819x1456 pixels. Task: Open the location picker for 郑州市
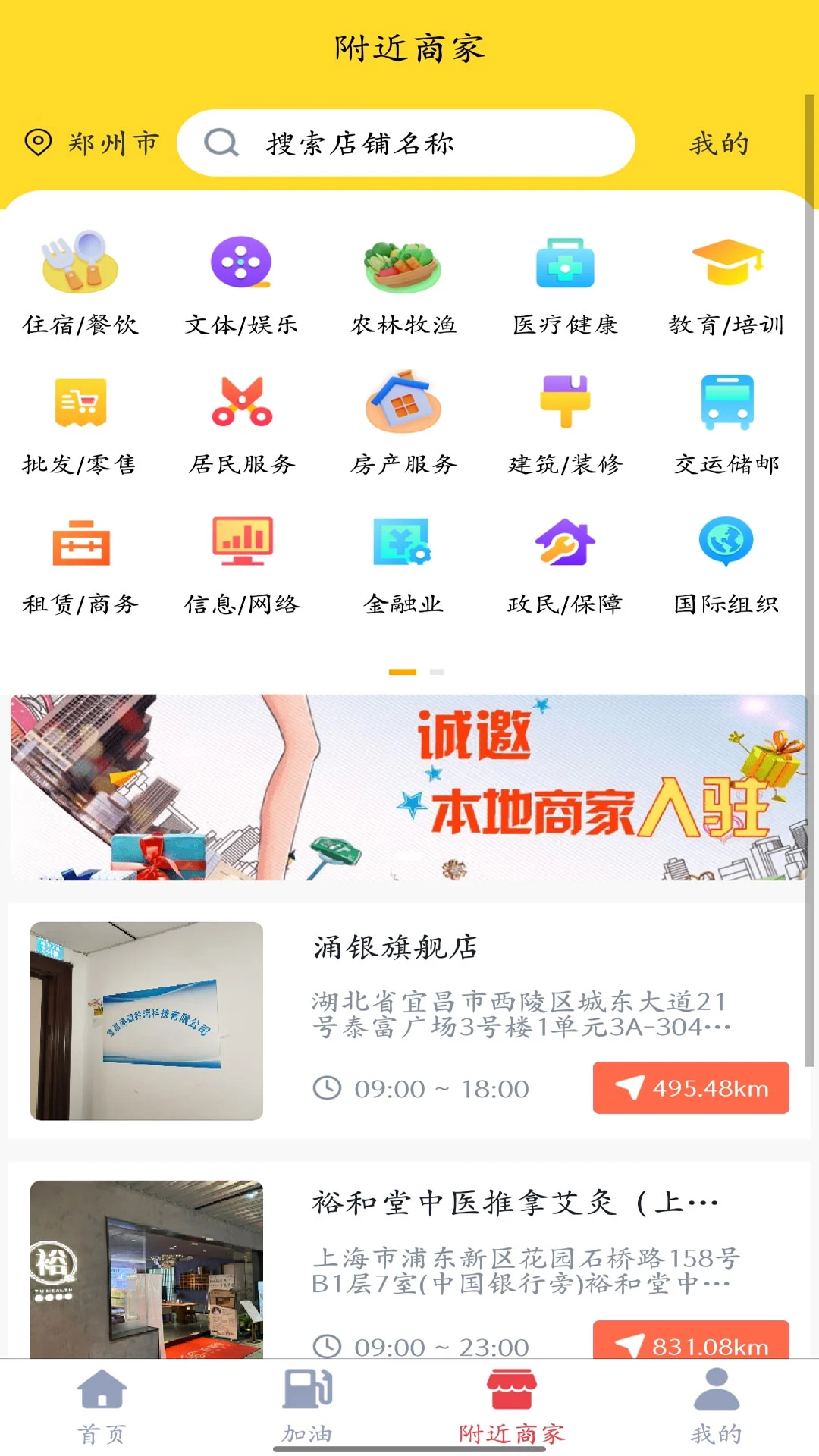[95, 143]
